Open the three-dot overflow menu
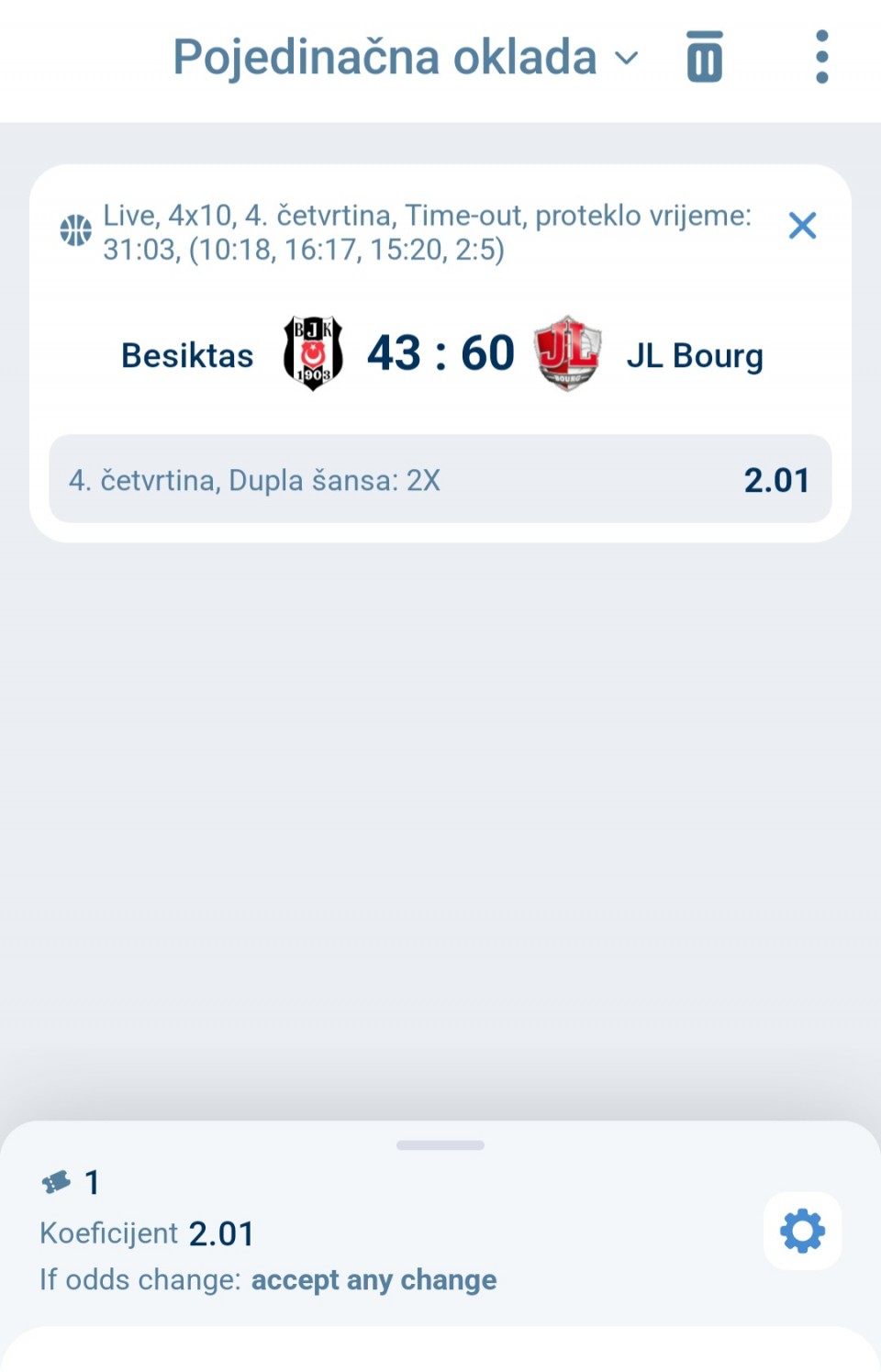 821,57
